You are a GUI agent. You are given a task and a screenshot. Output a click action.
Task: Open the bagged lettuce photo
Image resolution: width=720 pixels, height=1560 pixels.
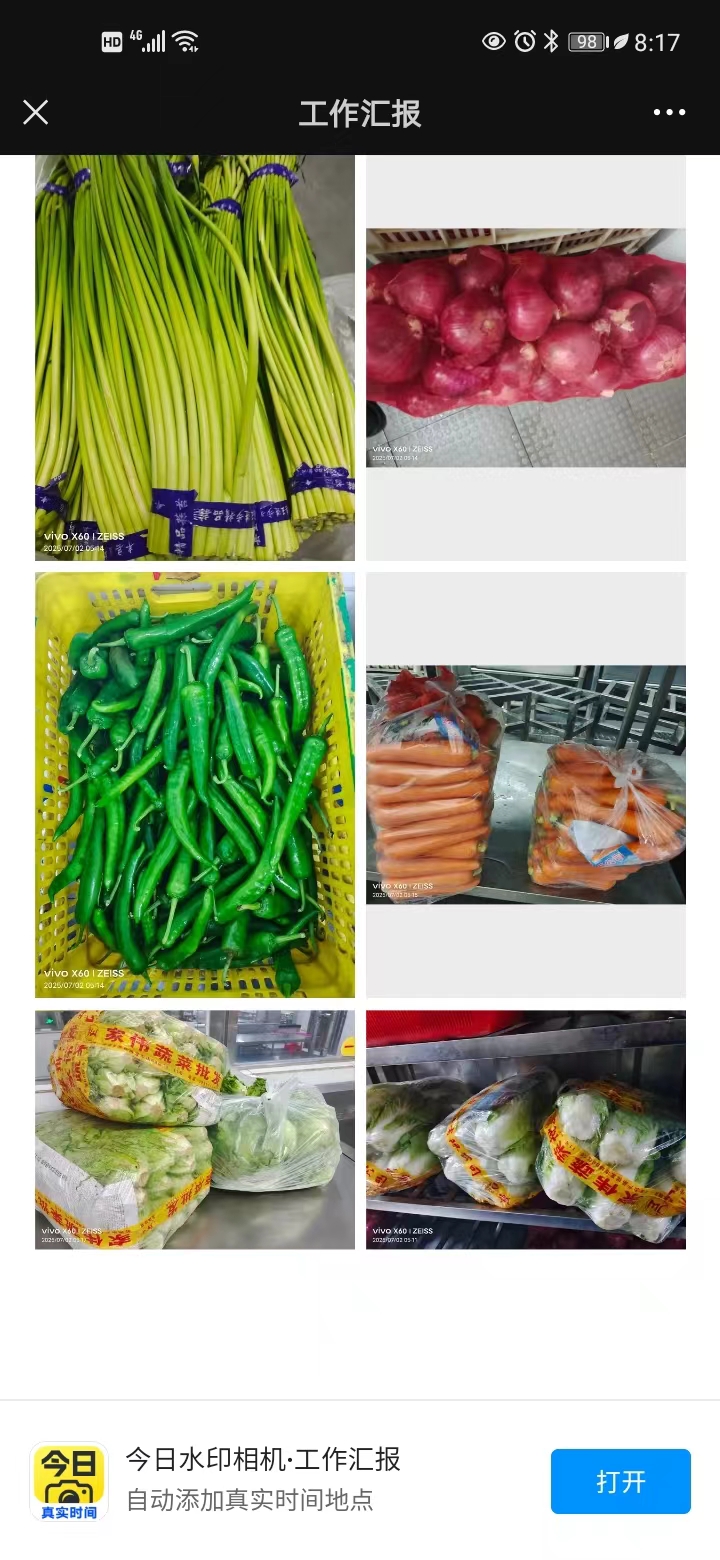click(x=195, y=1129)
